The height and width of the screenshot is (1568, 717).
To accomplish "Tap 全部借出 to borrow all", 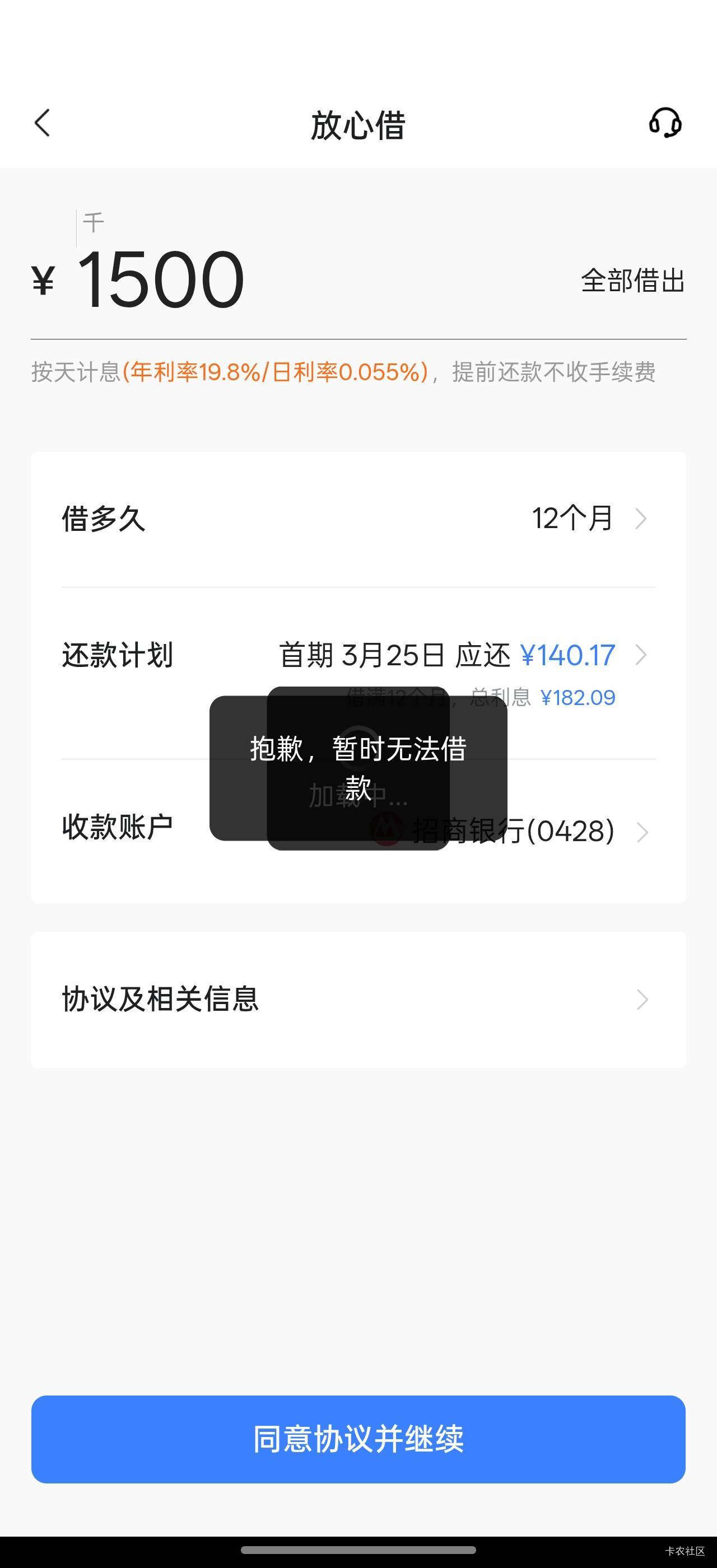I will pos(633,281).
